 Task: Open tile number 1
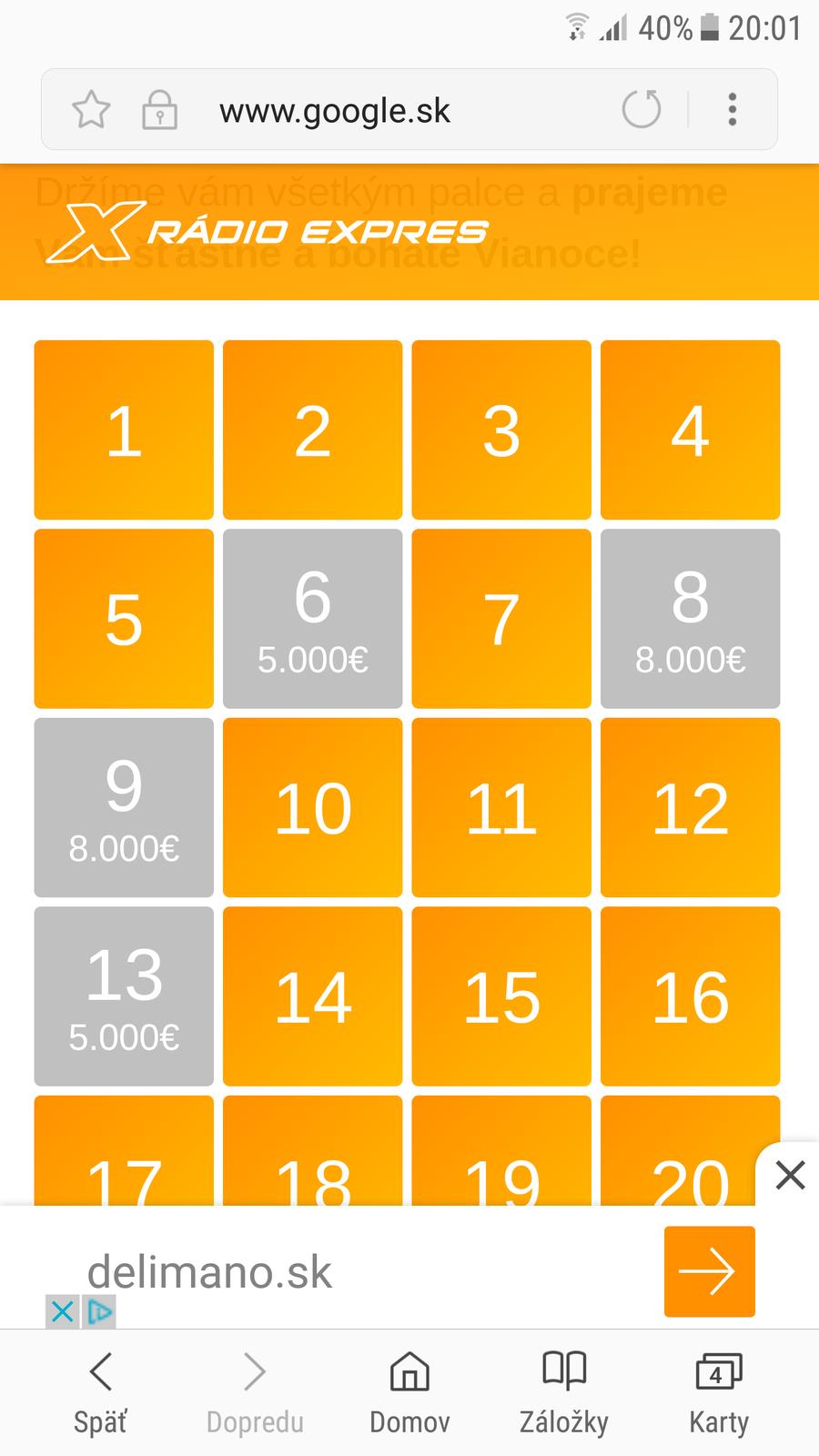click(124, 430)
